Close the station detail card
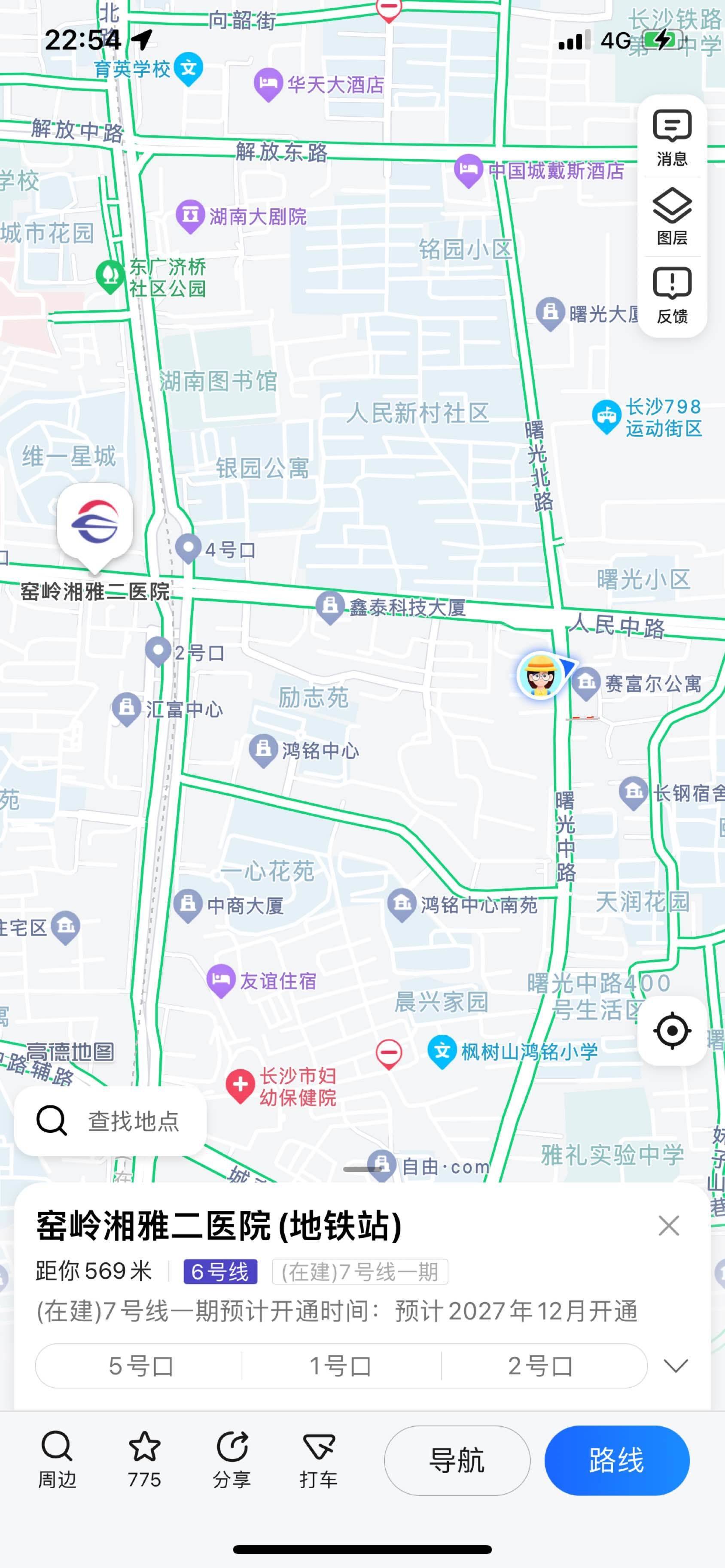This screenshot has width=725, height=1568. (668, 1225)
